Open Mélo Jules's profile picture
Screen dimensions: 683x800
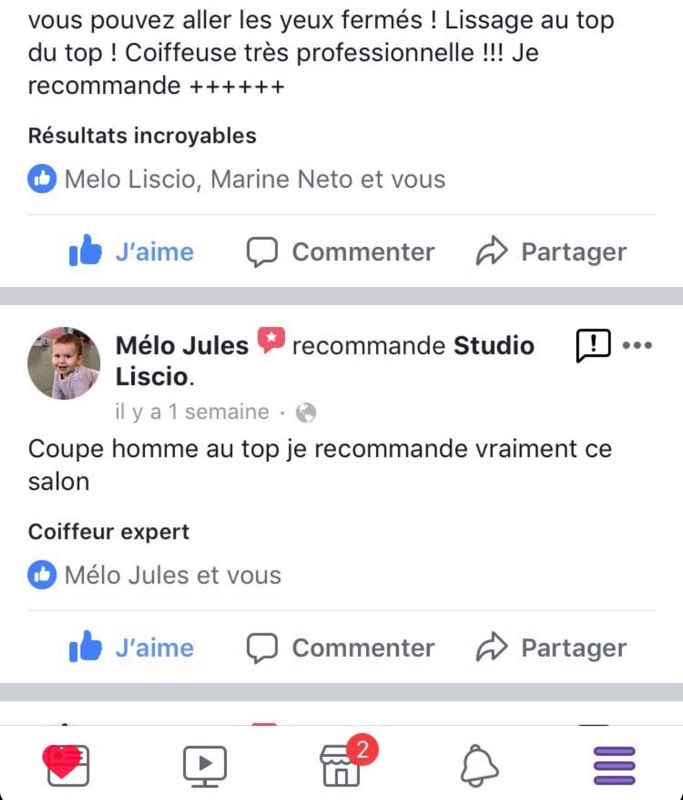(64, 362)
